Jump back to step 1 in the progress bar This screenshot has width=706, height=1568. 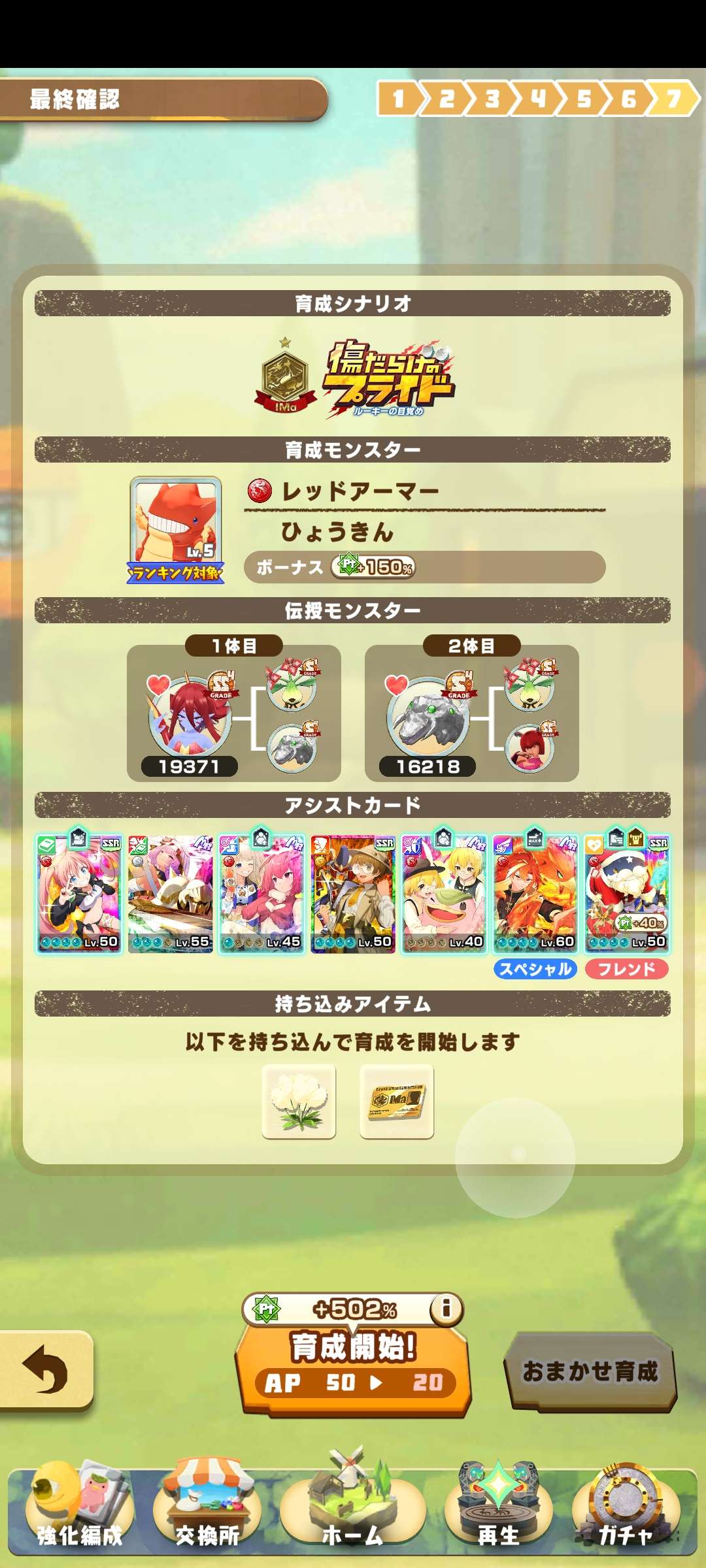(397, 99)
